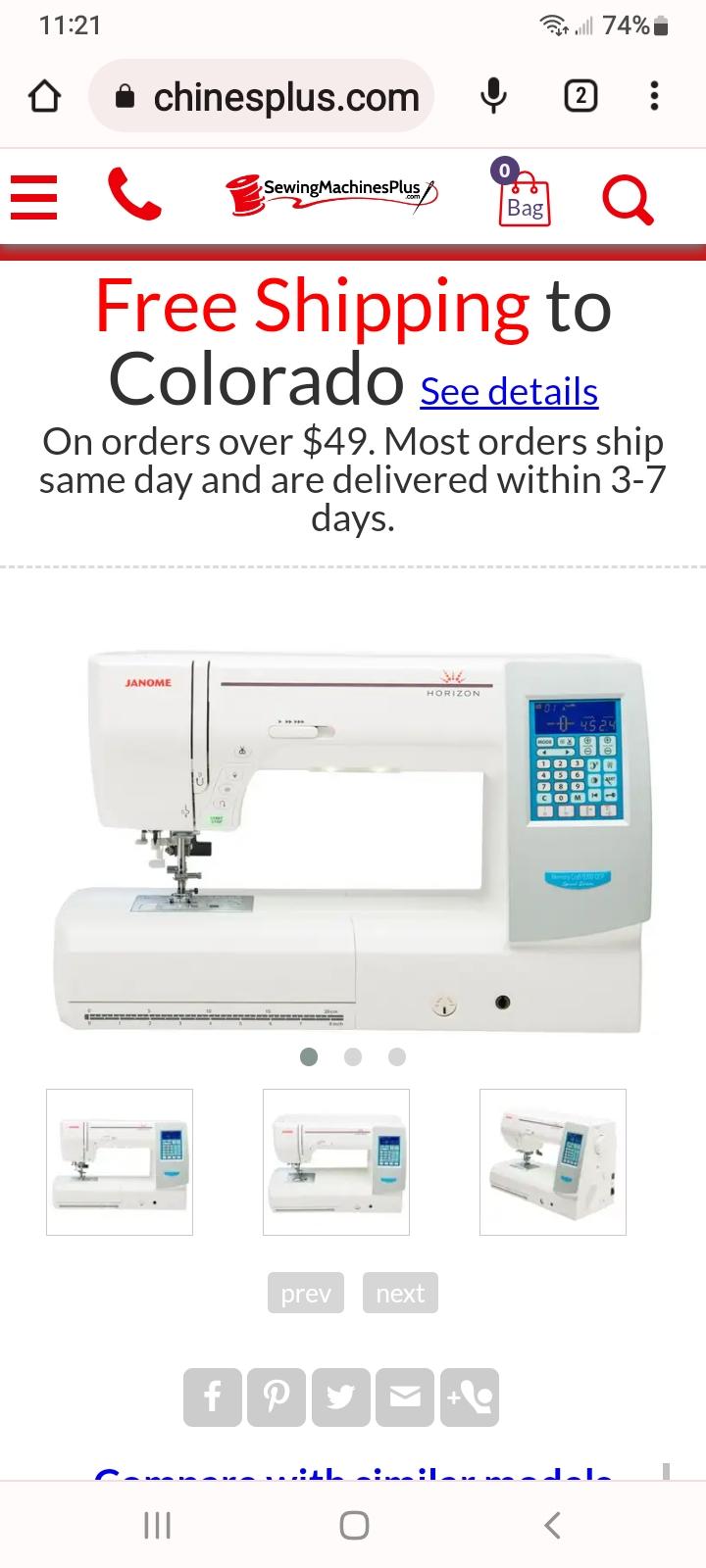Open the browser tab switcher

coord(580,96)
